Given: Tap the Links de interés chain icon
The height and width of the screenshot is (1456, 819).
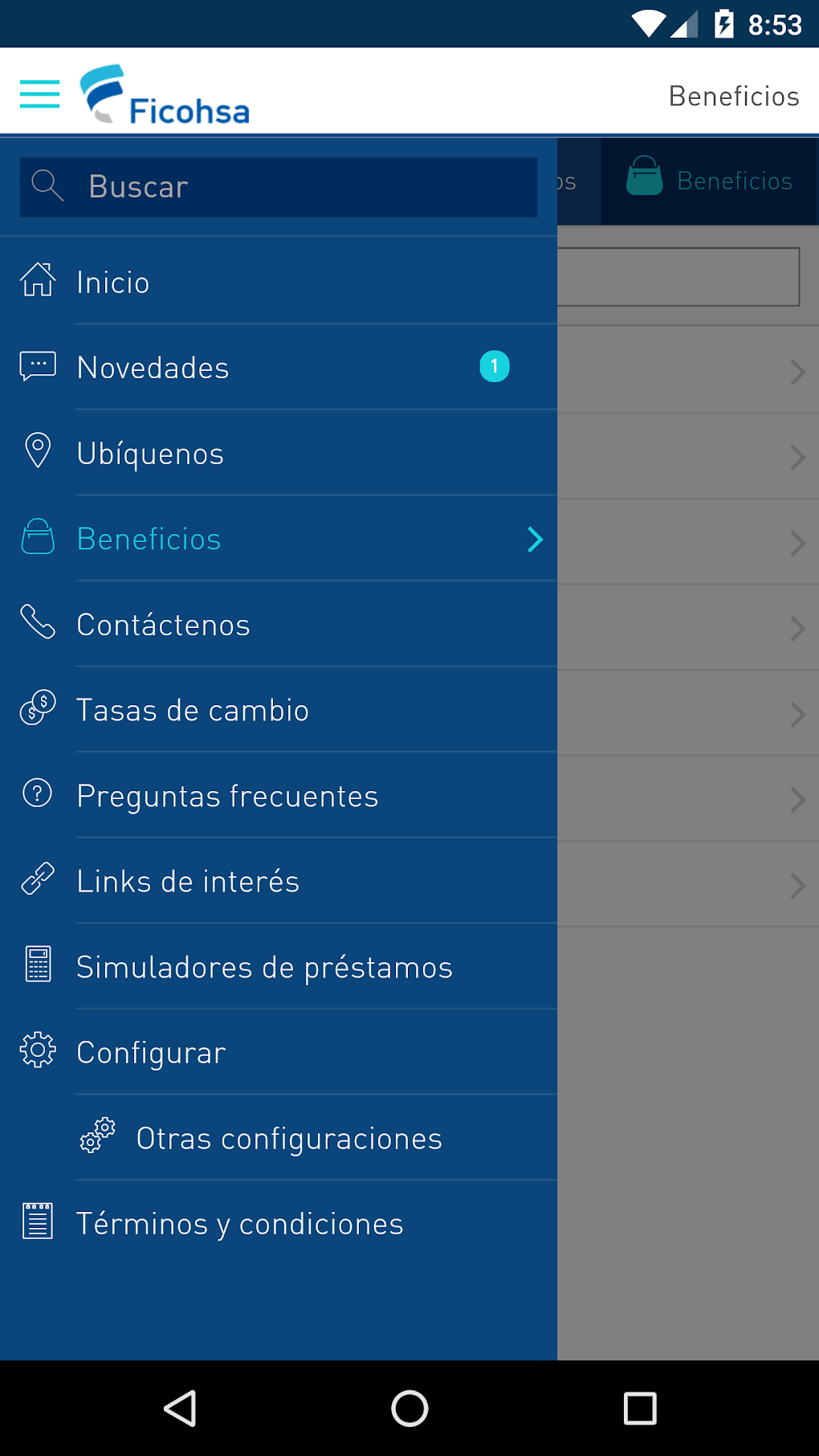Looking at the screenshot, I should [37, 880].
